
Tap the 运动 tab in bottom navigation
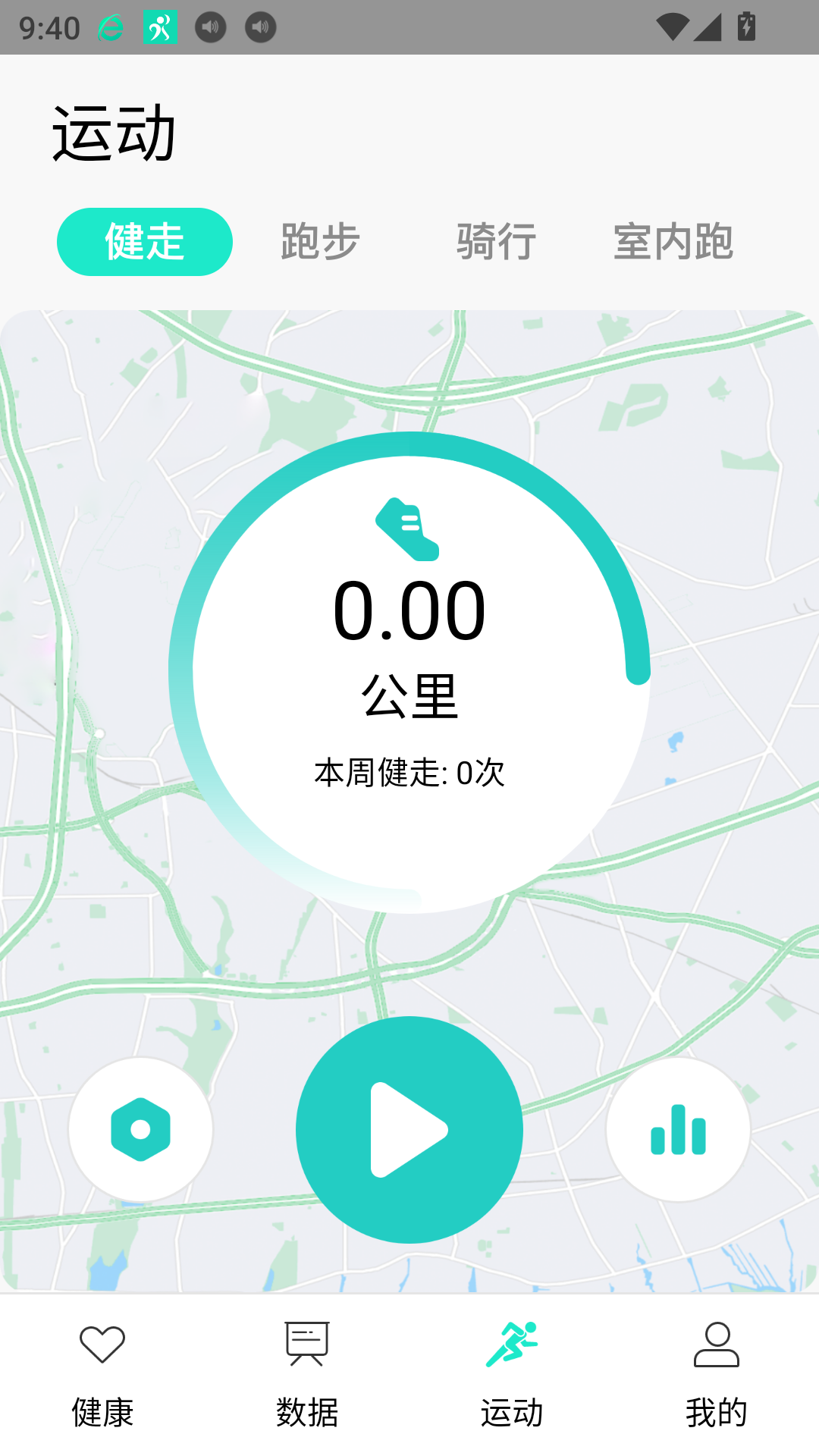coord(512,1374)
